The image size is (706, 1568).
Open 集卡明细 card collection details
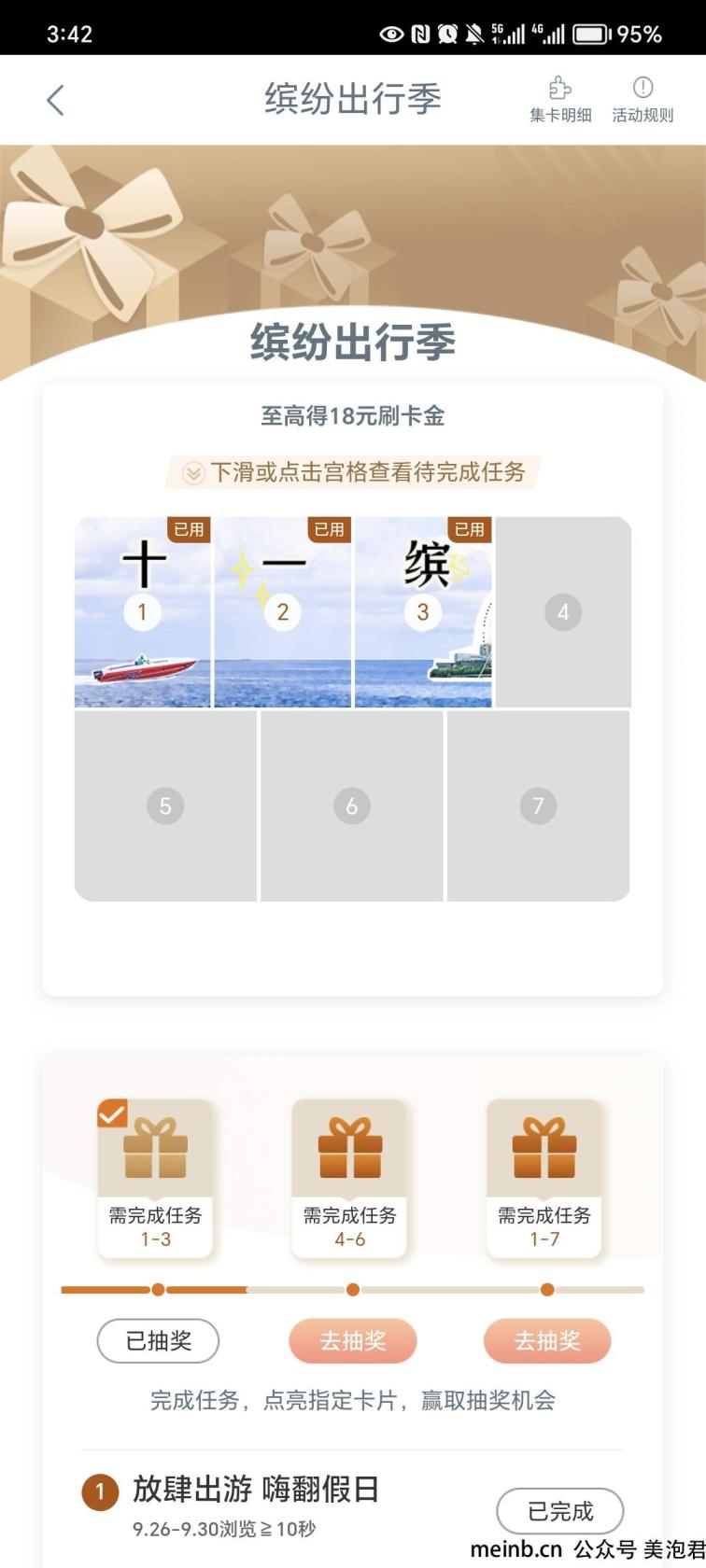point(560,100)
